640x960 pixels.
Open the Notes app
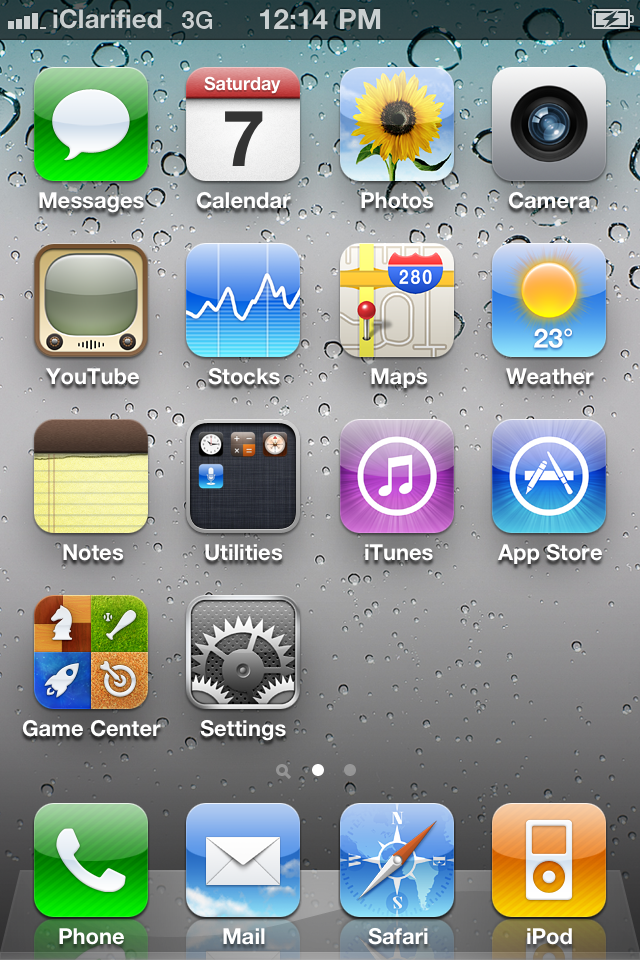91,476
